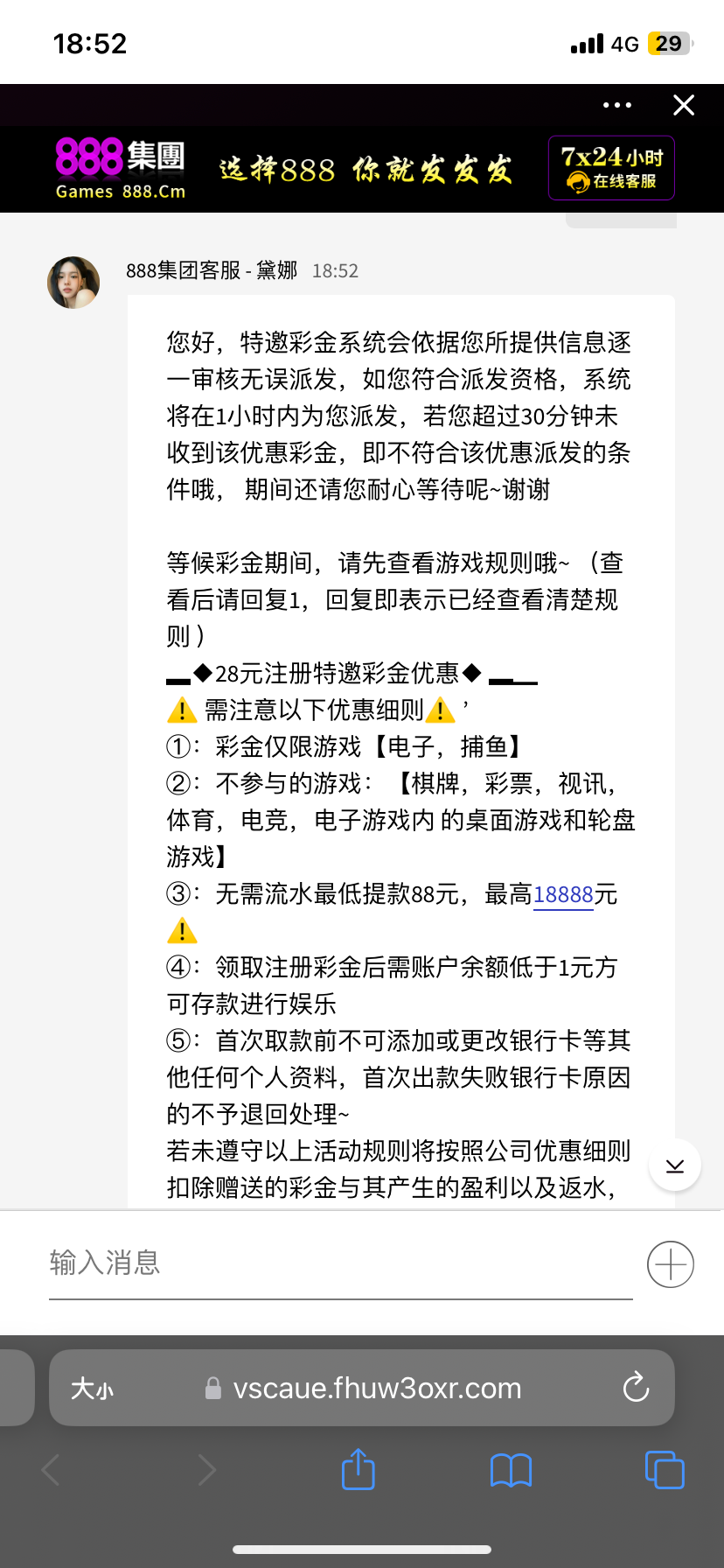The image size is (724, 1568).
Task: Open the Safari bookmarks
Action: coord(511,1470)
